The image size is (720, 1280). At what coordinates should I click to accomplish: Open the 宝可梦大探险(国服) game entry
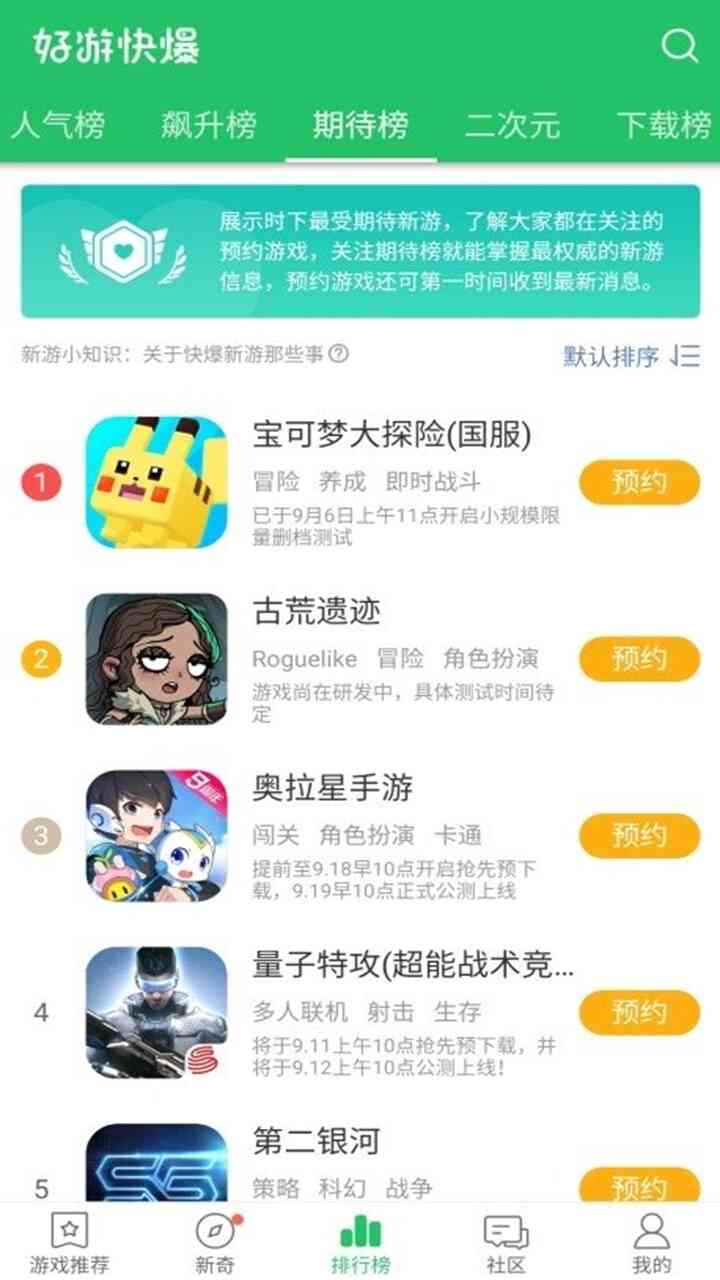(x=391, y=434)
